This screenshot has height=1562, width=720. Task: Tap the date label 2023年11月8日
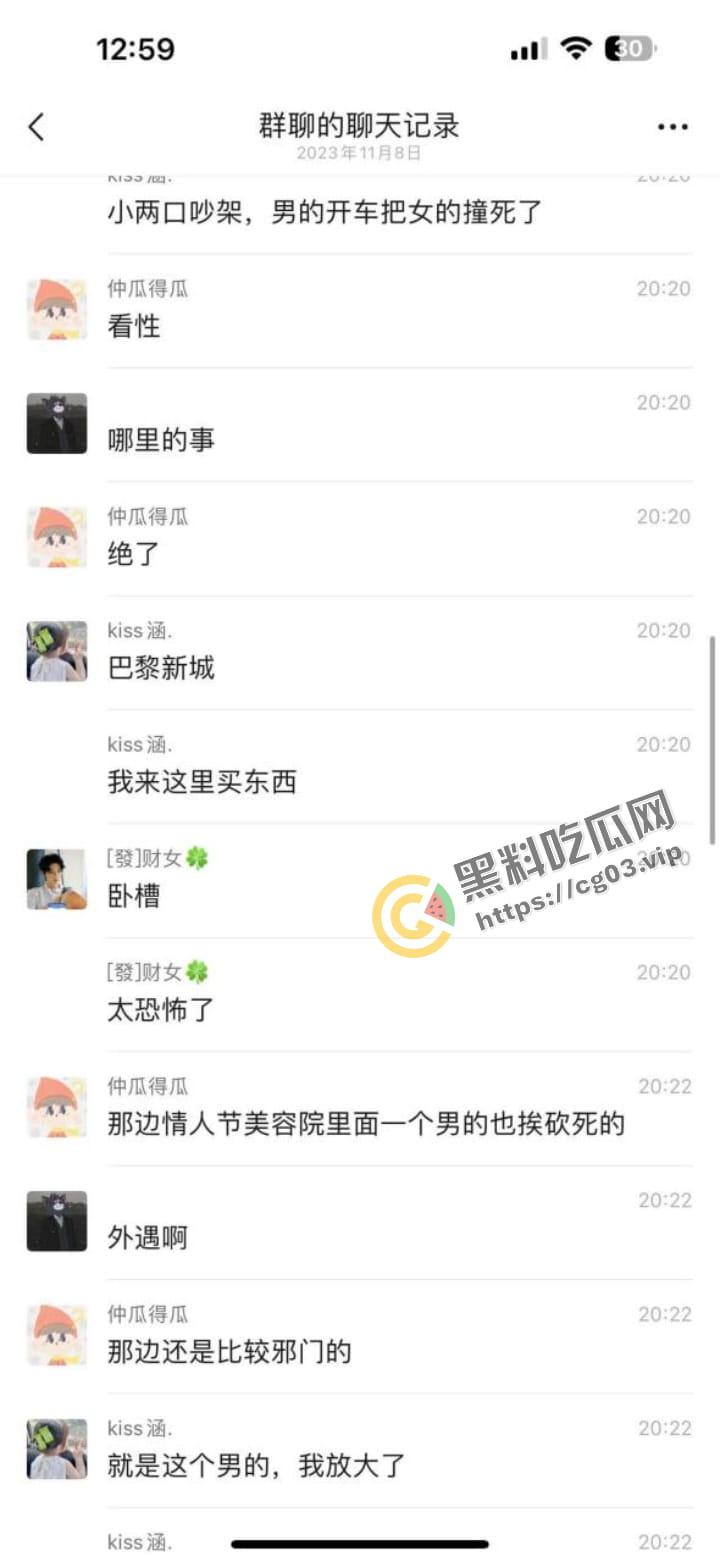360,154
